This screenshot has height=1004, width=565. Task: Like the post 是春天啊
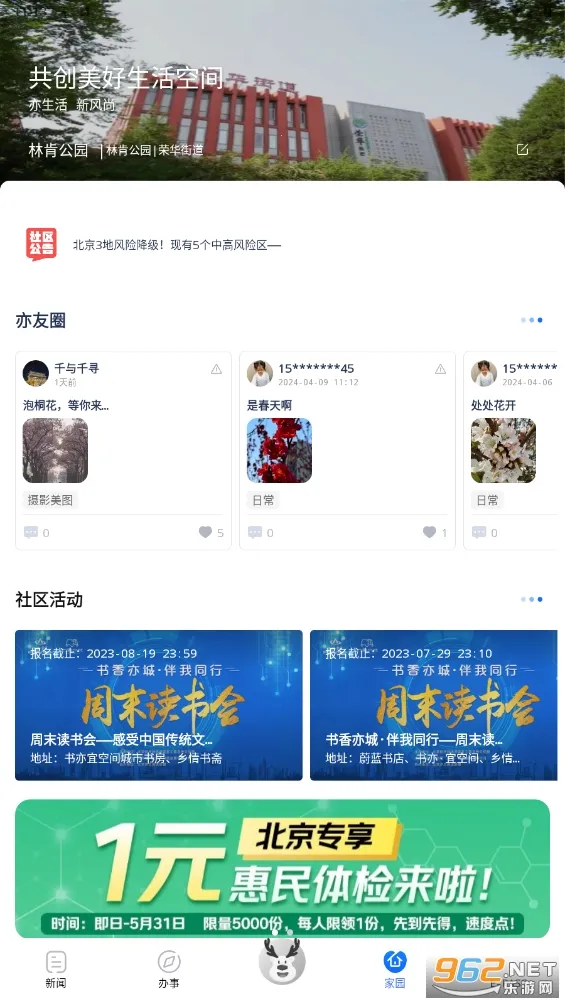[429, 532]
